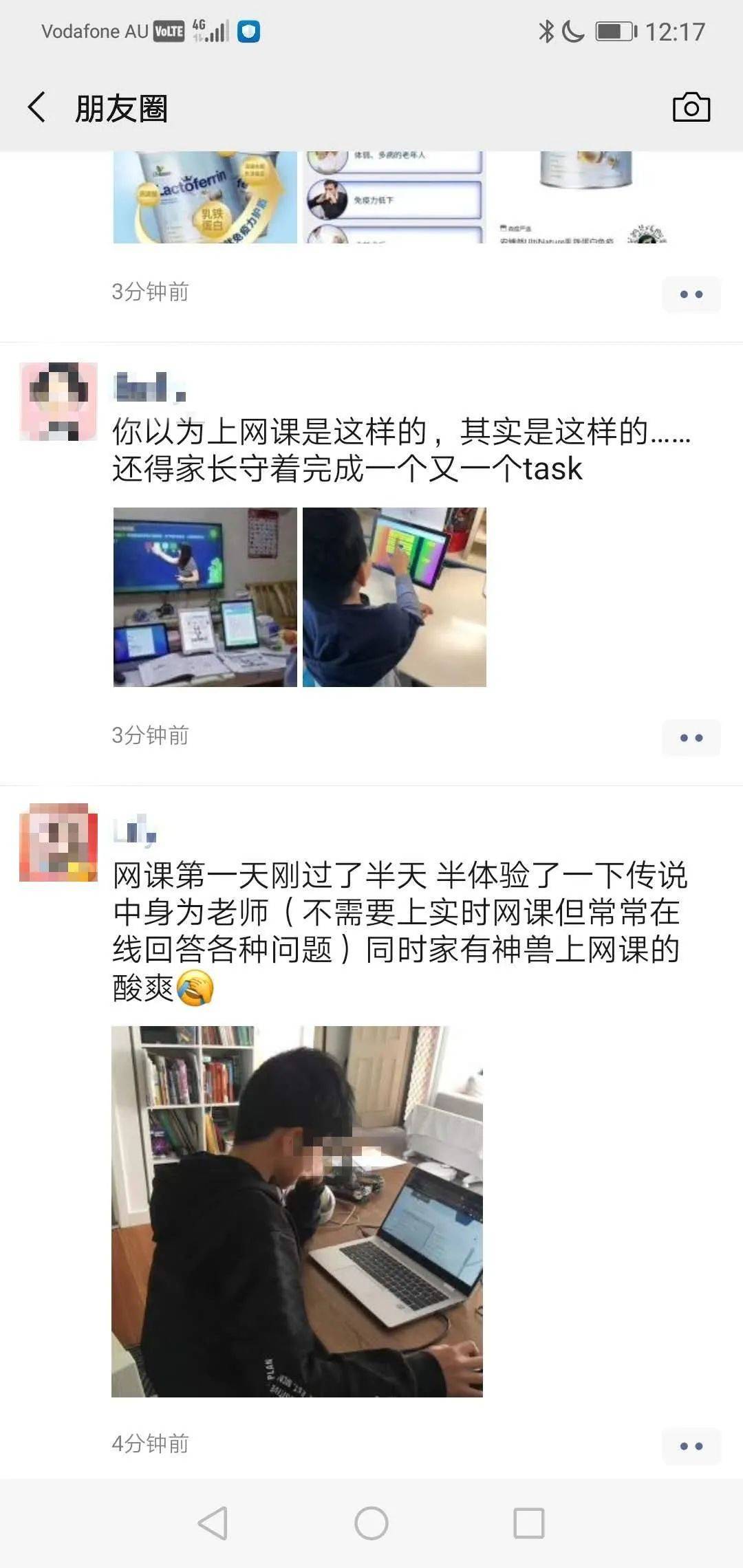Open the camera to post a moment

tap(691, 107)
